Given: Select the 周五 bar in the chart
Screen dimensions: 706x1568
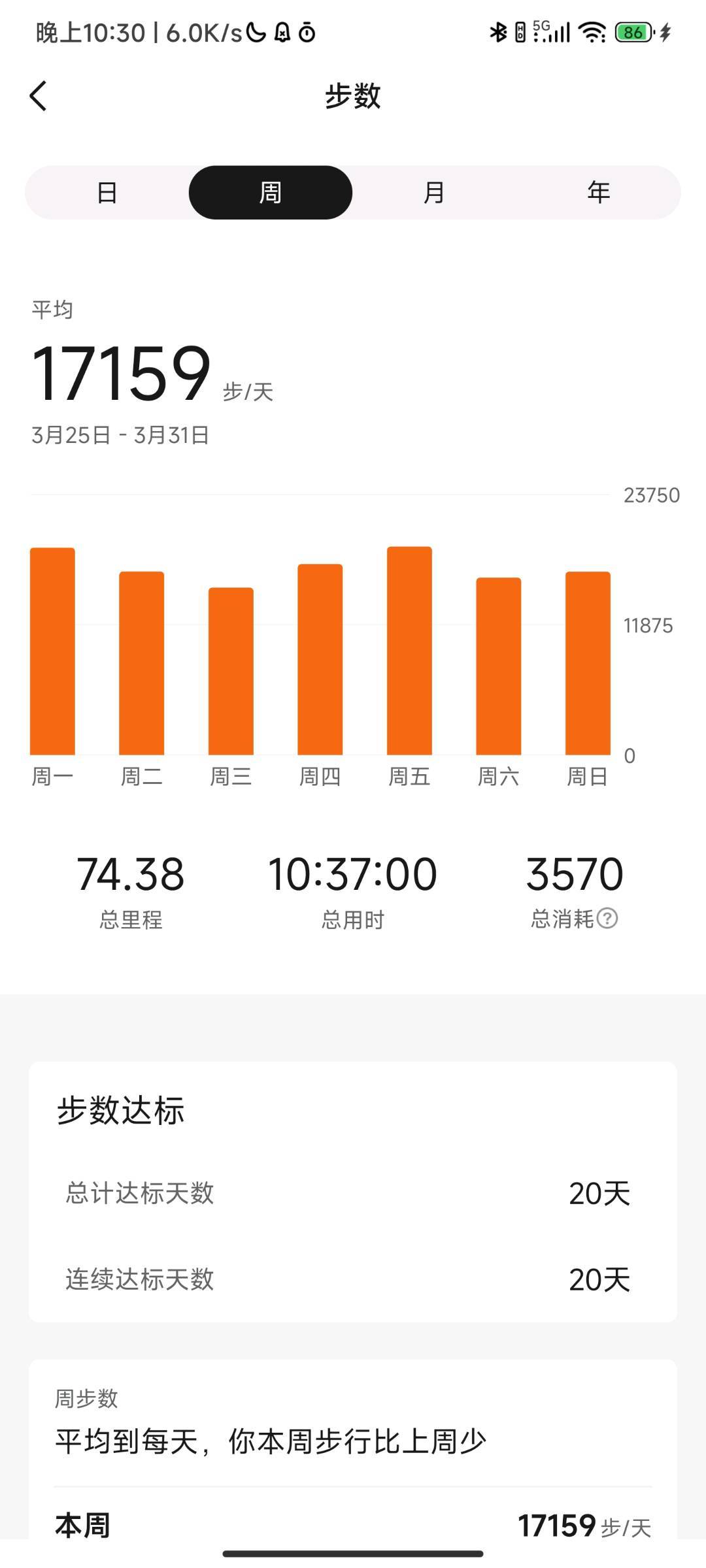Looking at the screenshot, I should pyautogui.click(x=409, y=651).
